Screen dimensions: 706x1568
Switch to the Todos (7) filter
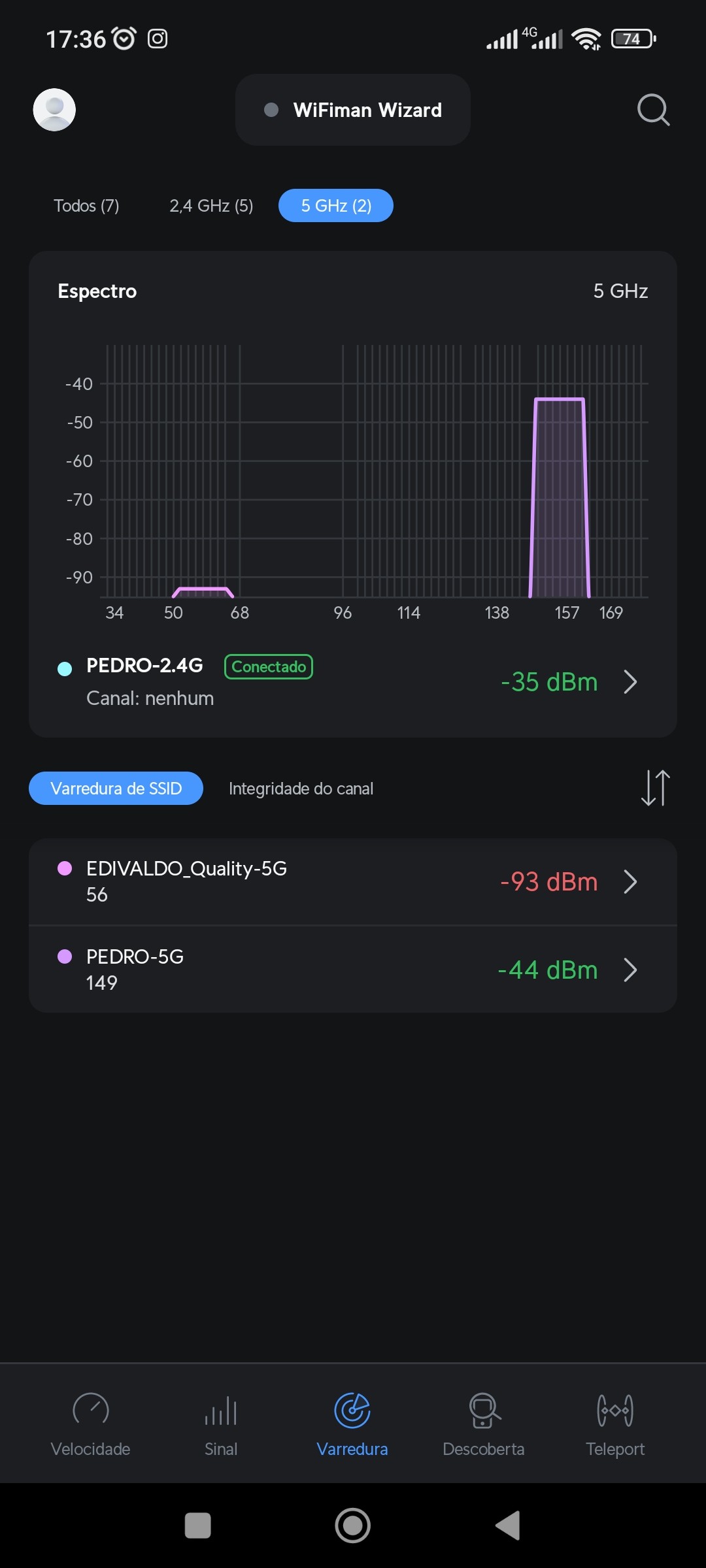click(86, 206)
